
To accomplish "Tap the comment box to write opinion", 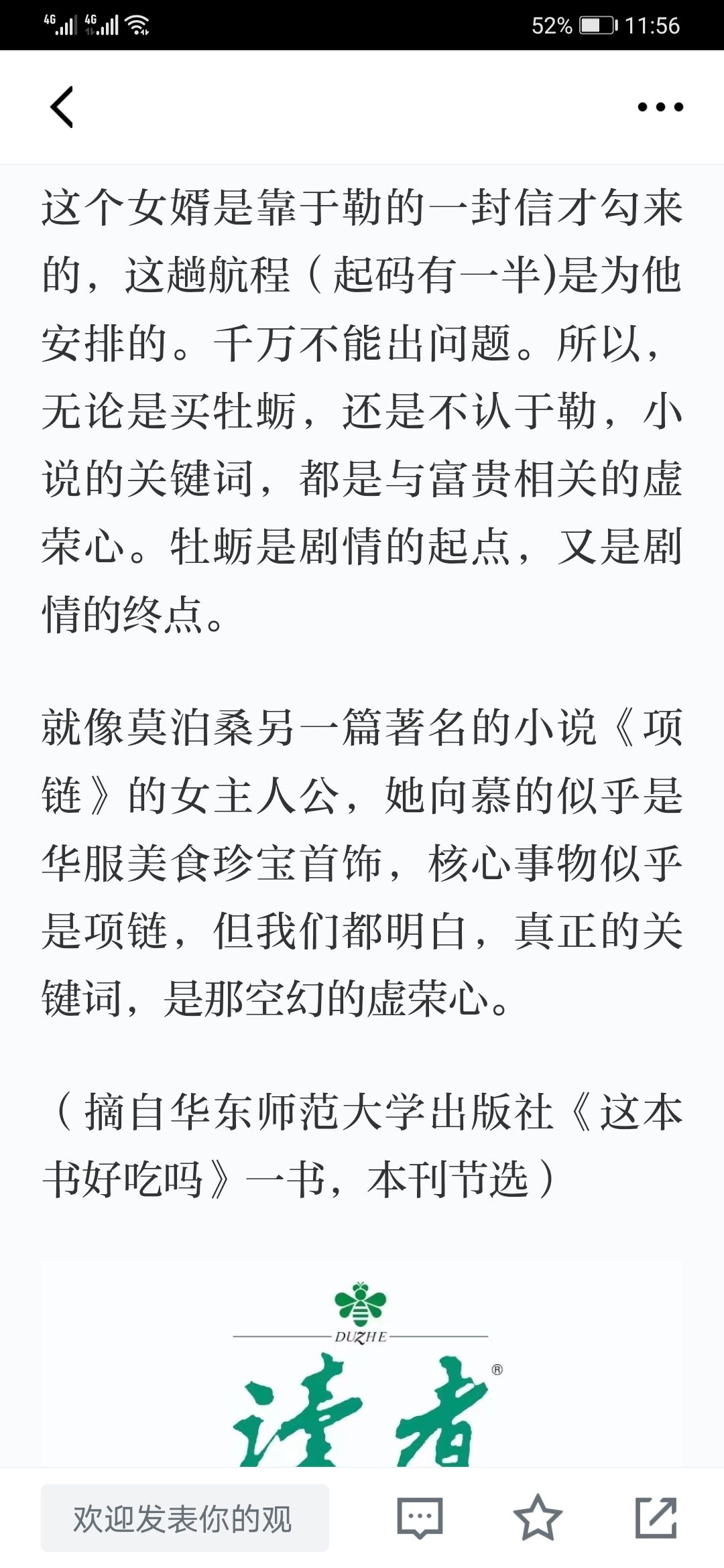I will (185, 1518).
